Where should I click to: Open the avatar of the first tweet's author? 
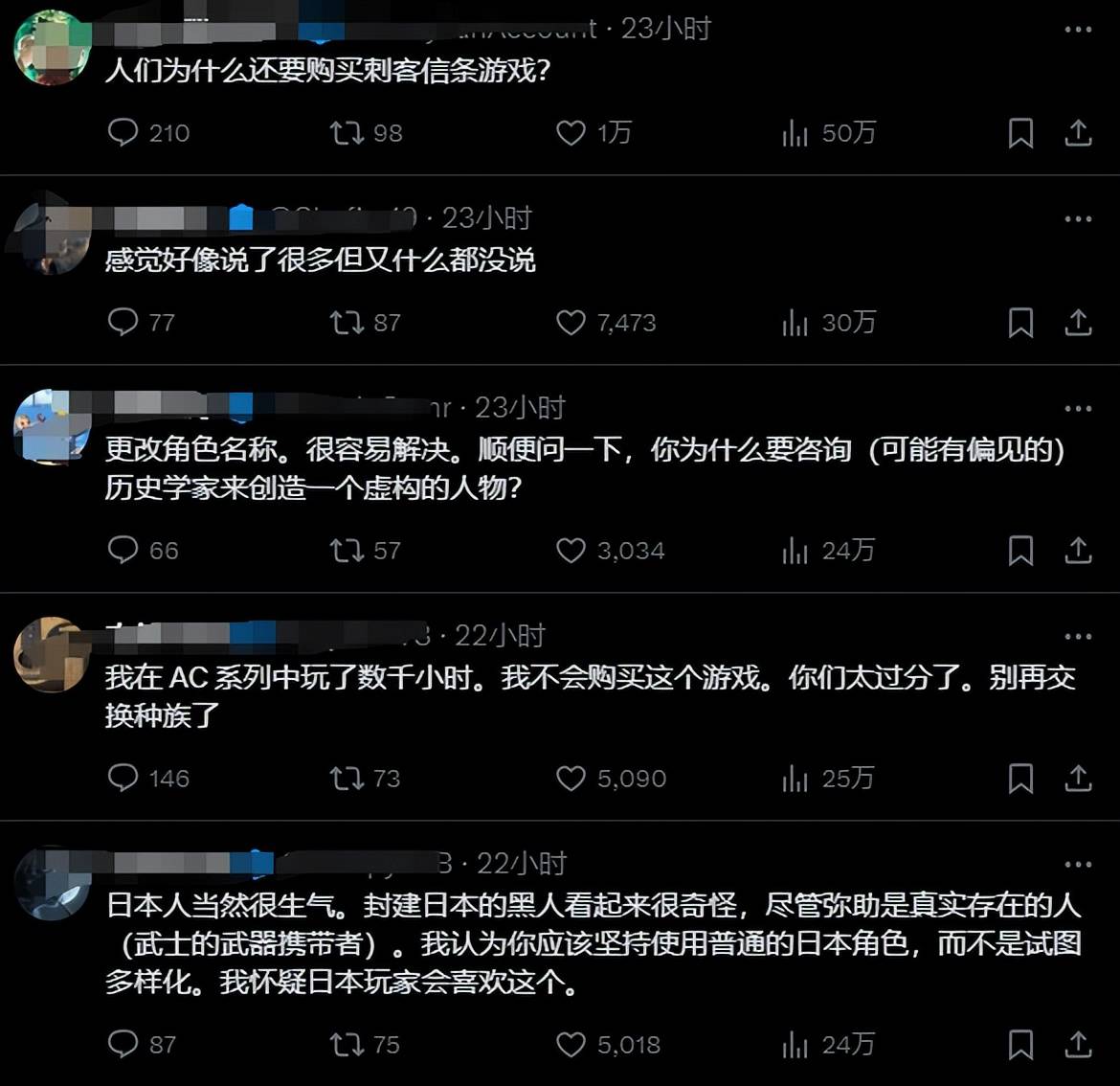[51, 48]
